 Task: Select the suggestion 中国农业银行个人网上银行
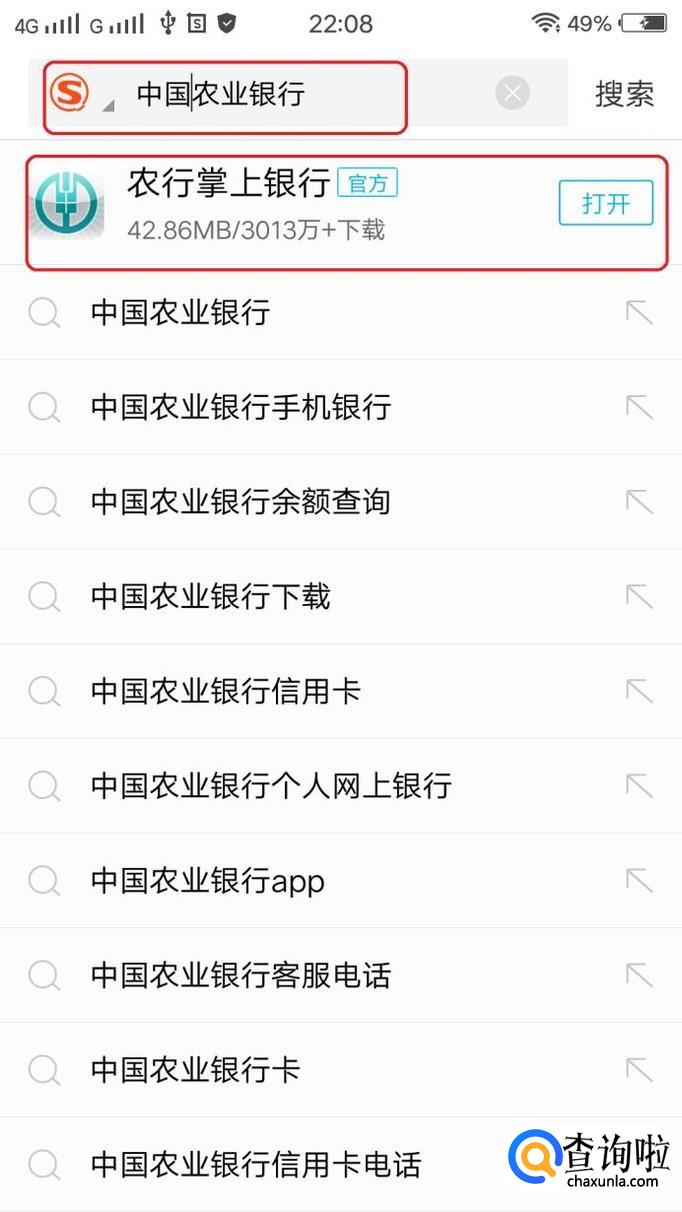click(270, 786)
